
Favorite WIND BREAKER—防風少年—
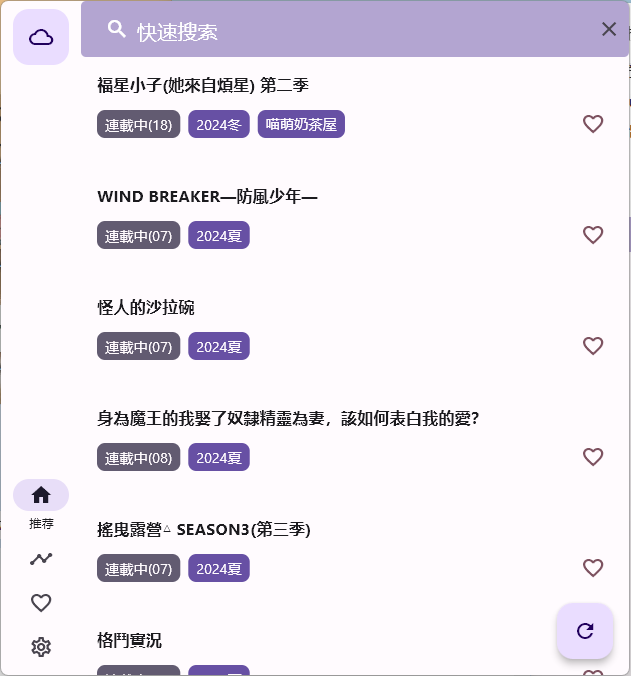coord(593,235)
